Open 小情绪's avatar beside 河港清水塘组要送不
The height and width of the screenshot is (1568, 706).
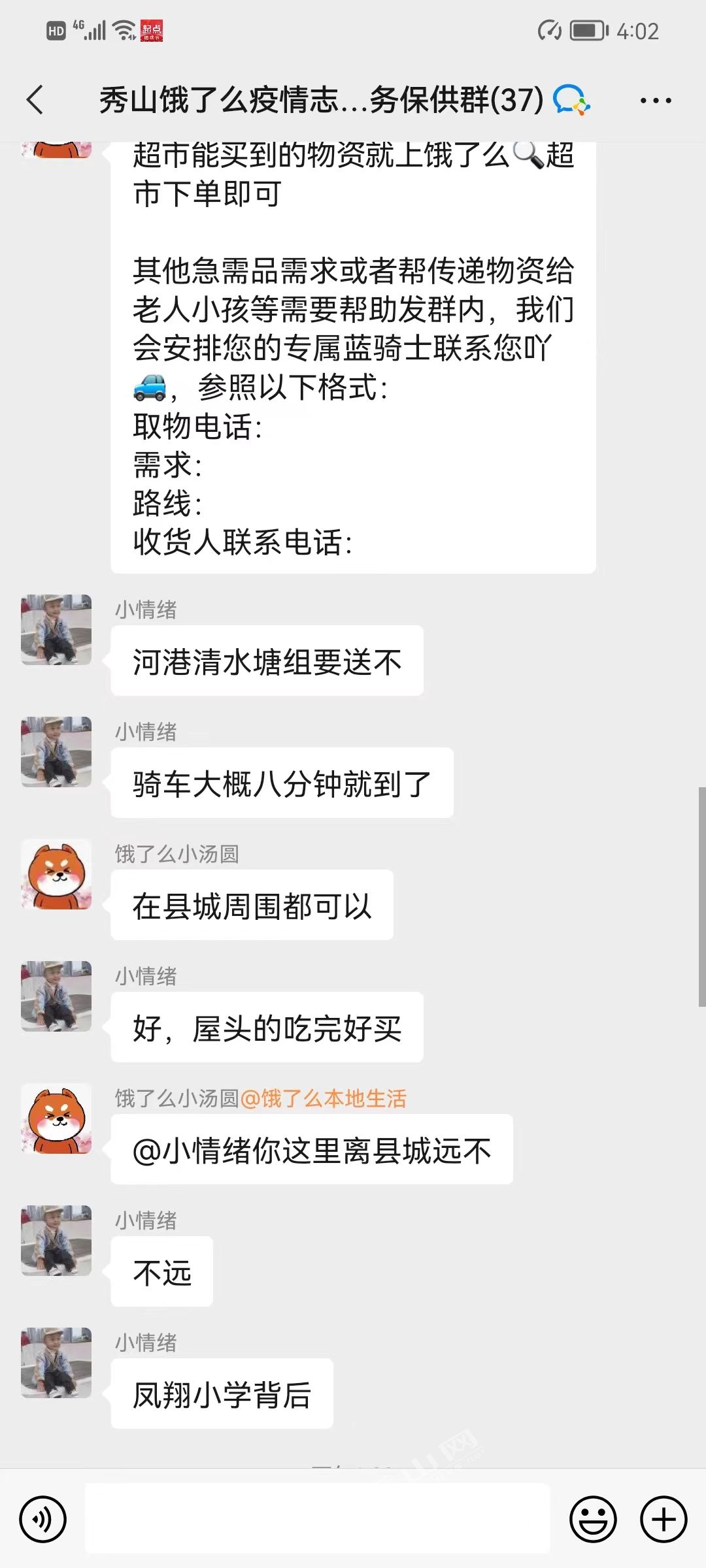point(56,630)
